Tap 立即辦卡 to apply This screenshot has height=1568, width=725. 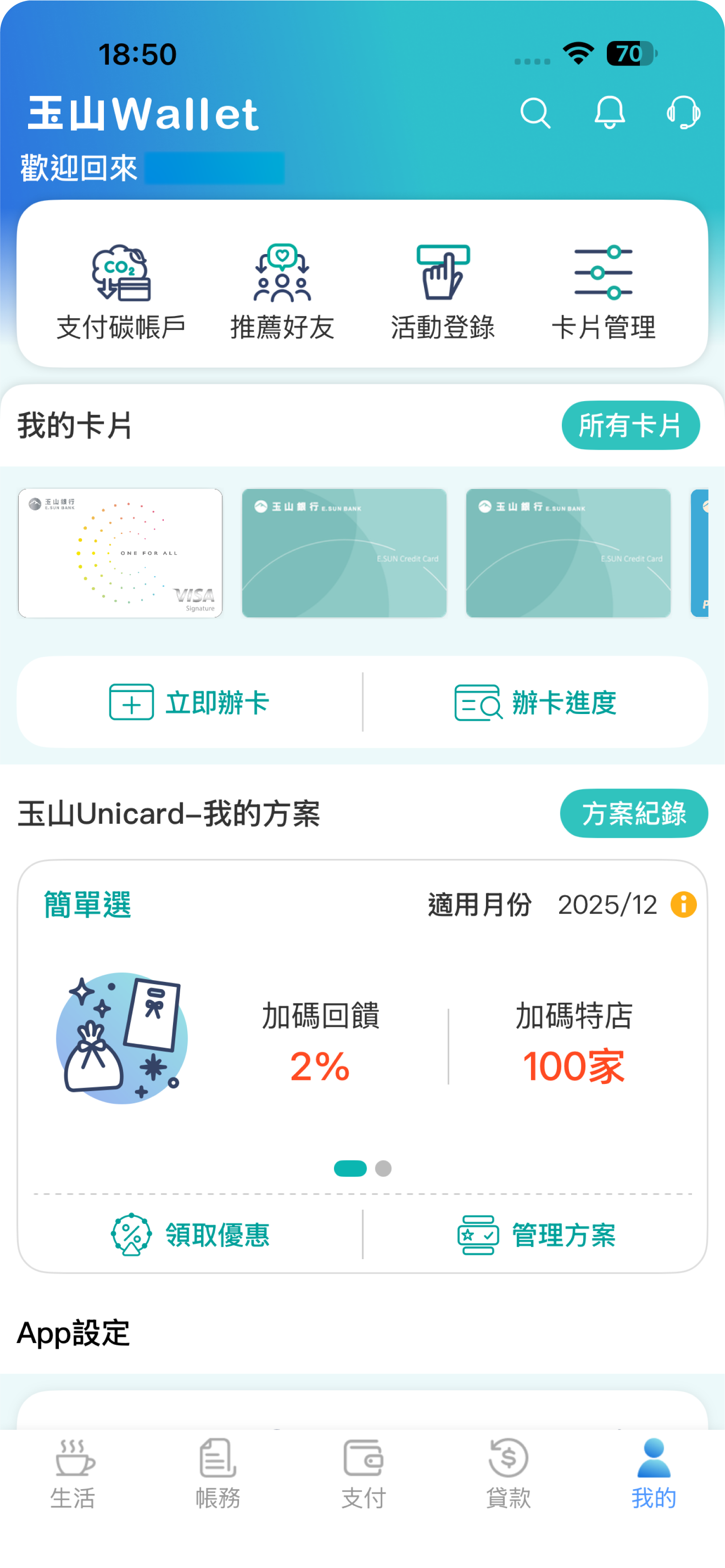190,702
